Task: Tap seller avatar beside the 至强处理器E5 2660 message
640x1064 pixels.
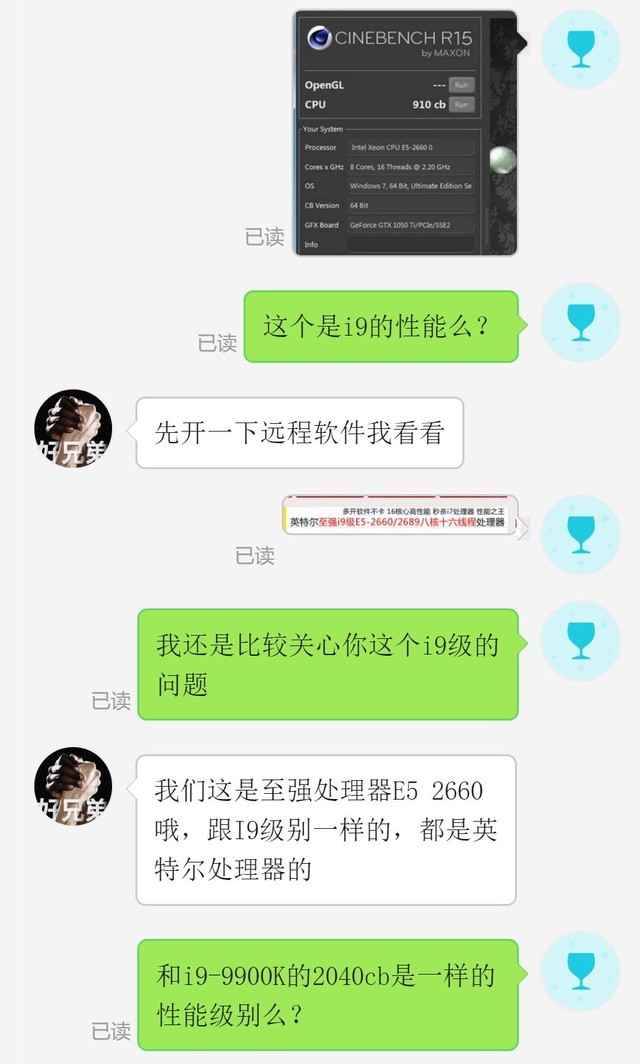Action: coord(73,786)
